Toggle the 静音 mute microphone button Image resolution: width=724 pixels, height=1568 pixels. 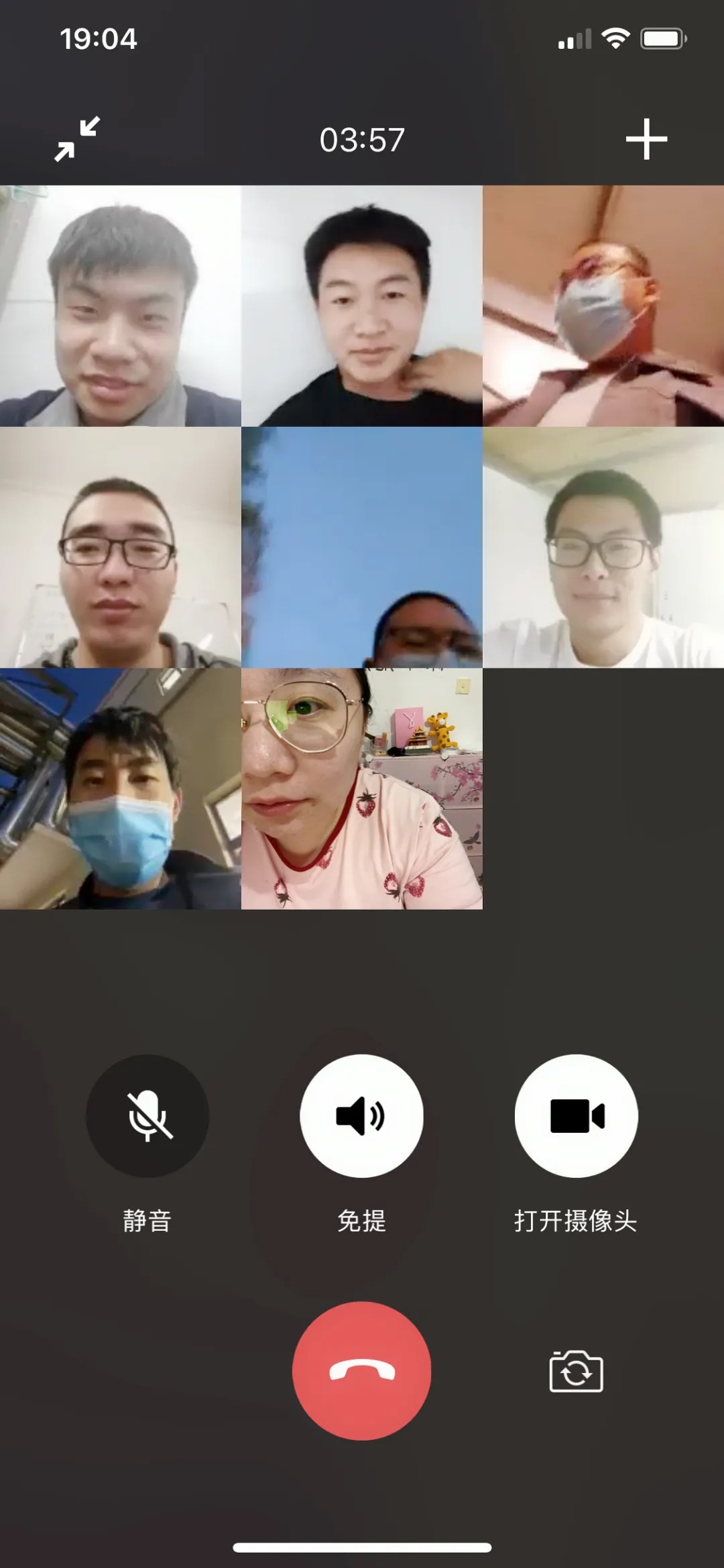coord(147,1115)
